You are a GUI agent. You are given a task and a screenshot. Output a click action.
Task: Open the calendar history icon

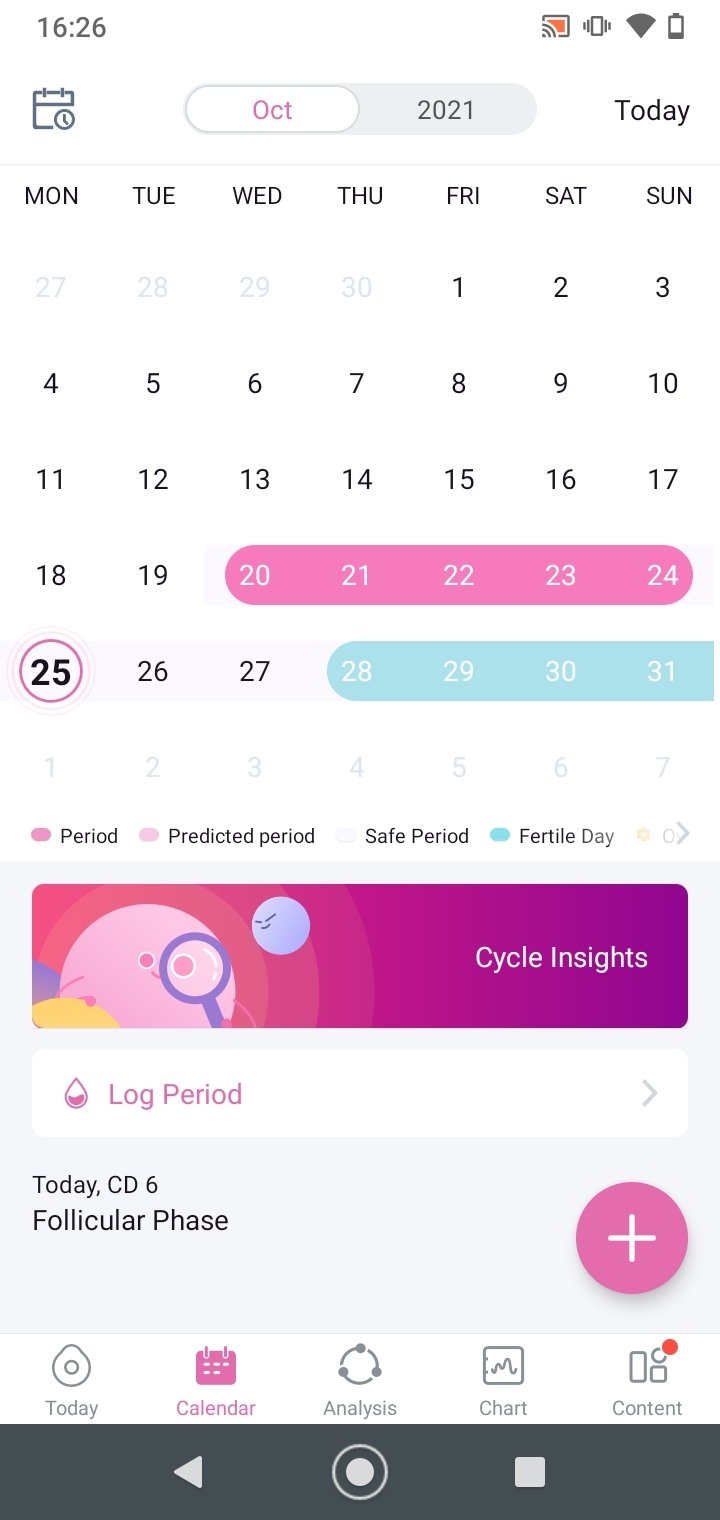54,109
